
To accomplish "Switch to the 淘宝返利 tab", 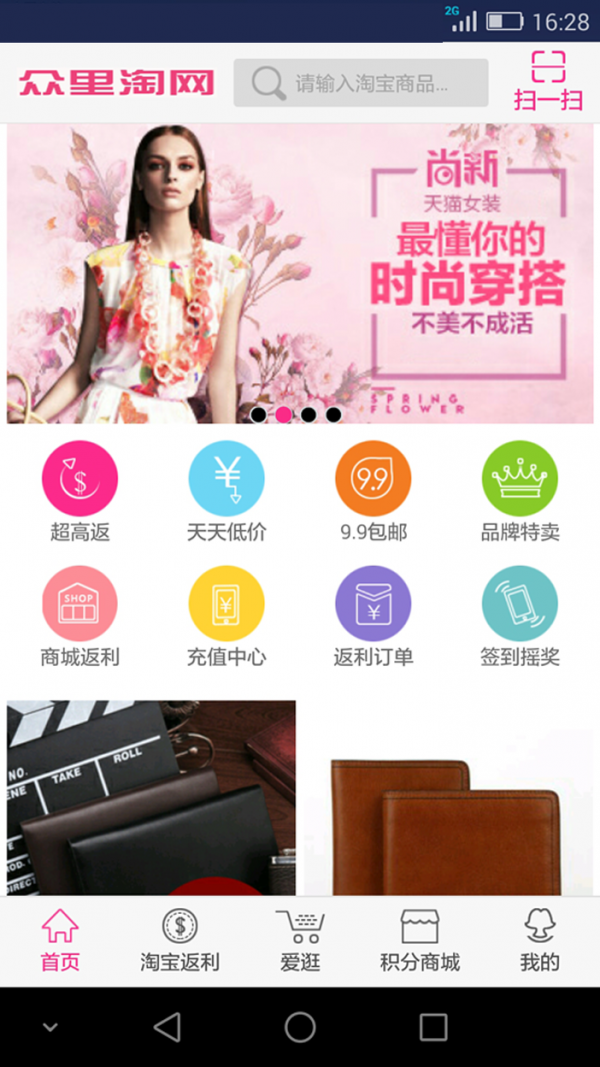I will point(180,941).
